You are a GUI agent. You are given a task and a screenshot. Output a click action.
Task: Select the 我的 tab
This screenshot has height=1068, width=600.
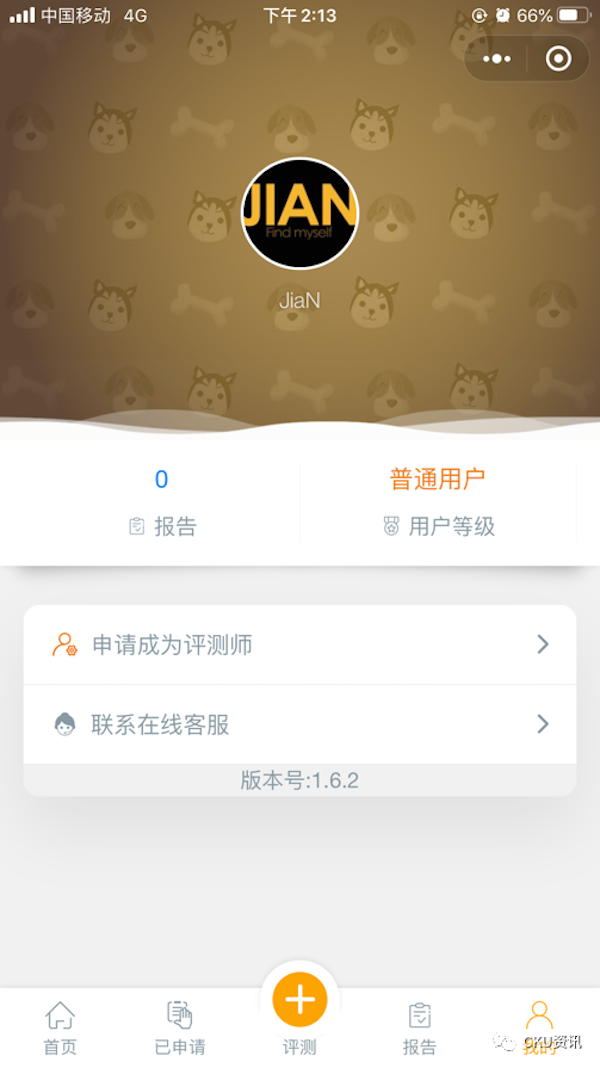(540, 1028)
